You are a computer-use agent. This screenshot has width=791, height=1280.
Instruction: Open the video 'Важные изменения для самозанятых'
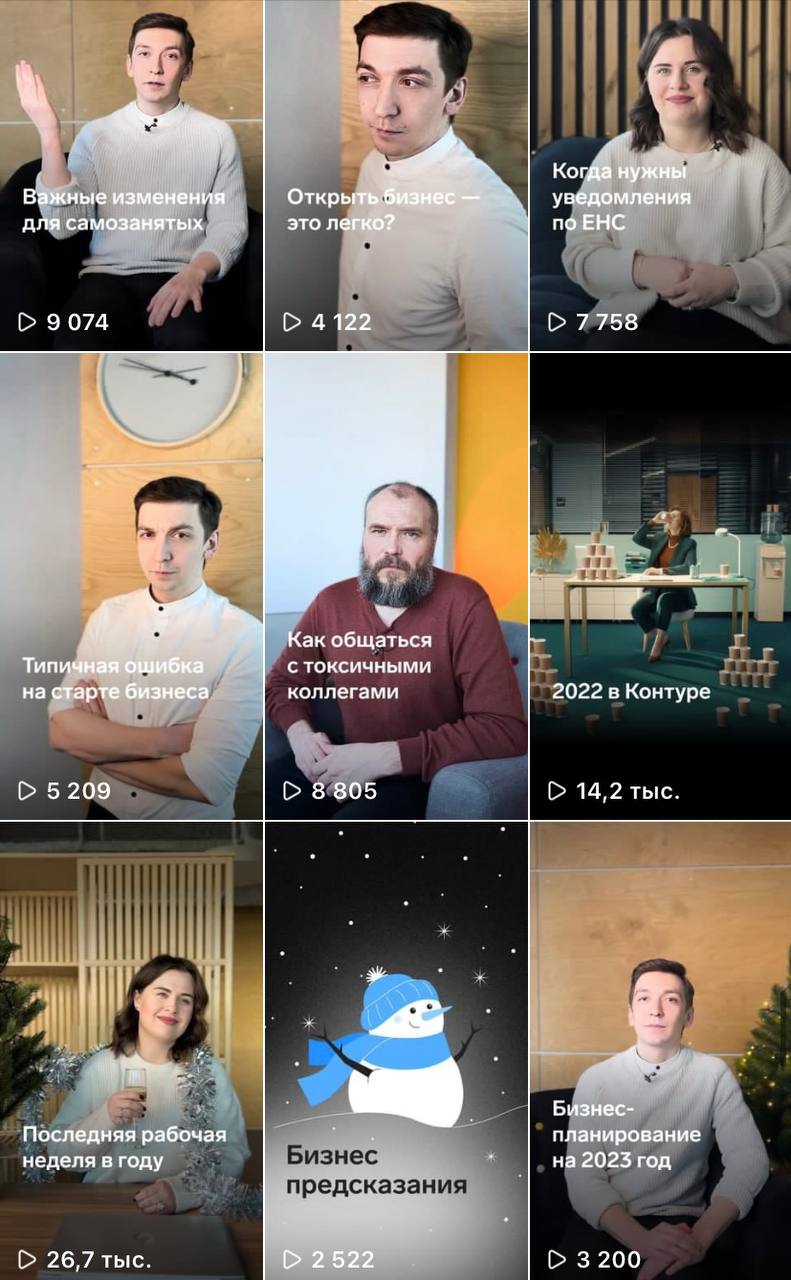pyautogui.click(x=131, y=175)
